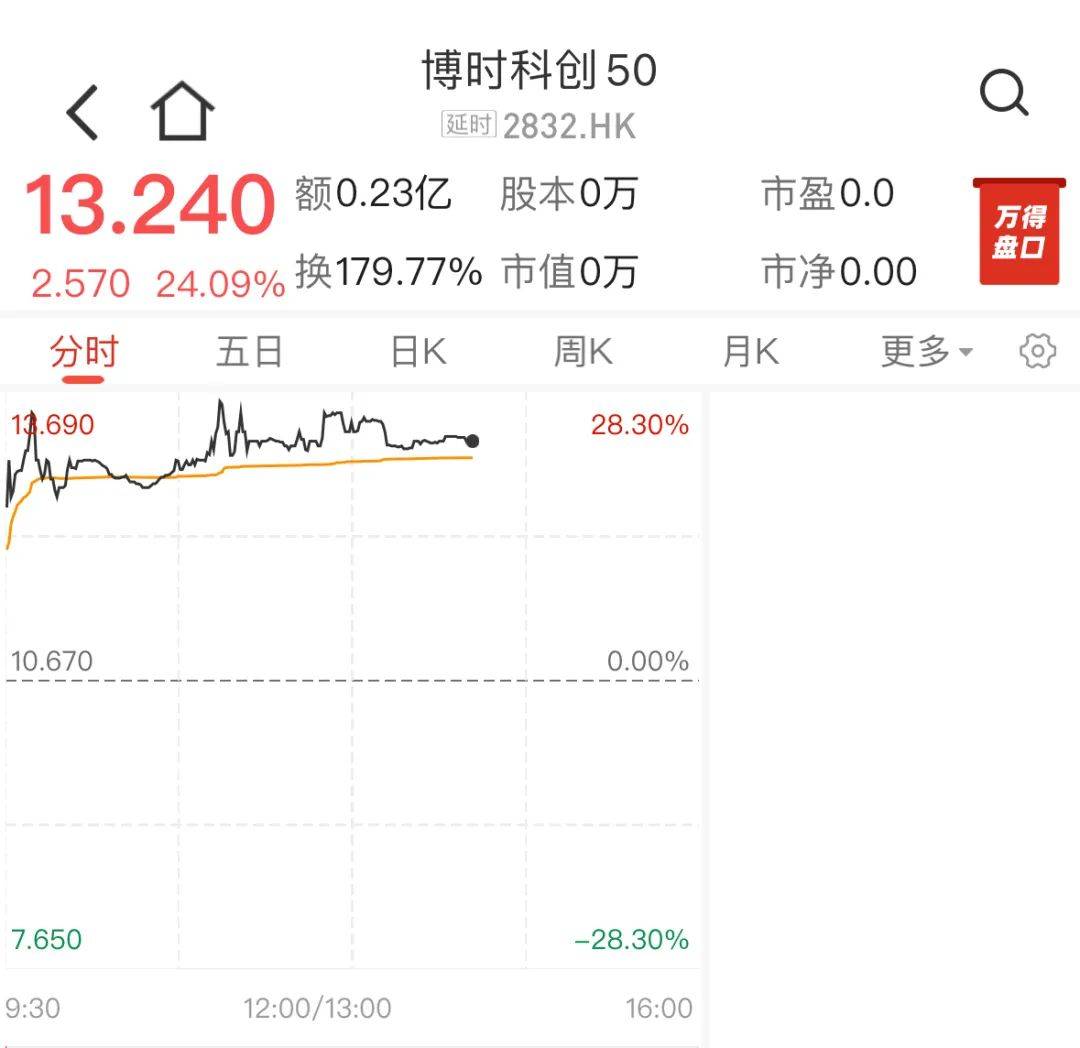Expand the 更多 dropdown
Image resolution: width=1080 pixels, height=1048 pixels.
[926, 352]
